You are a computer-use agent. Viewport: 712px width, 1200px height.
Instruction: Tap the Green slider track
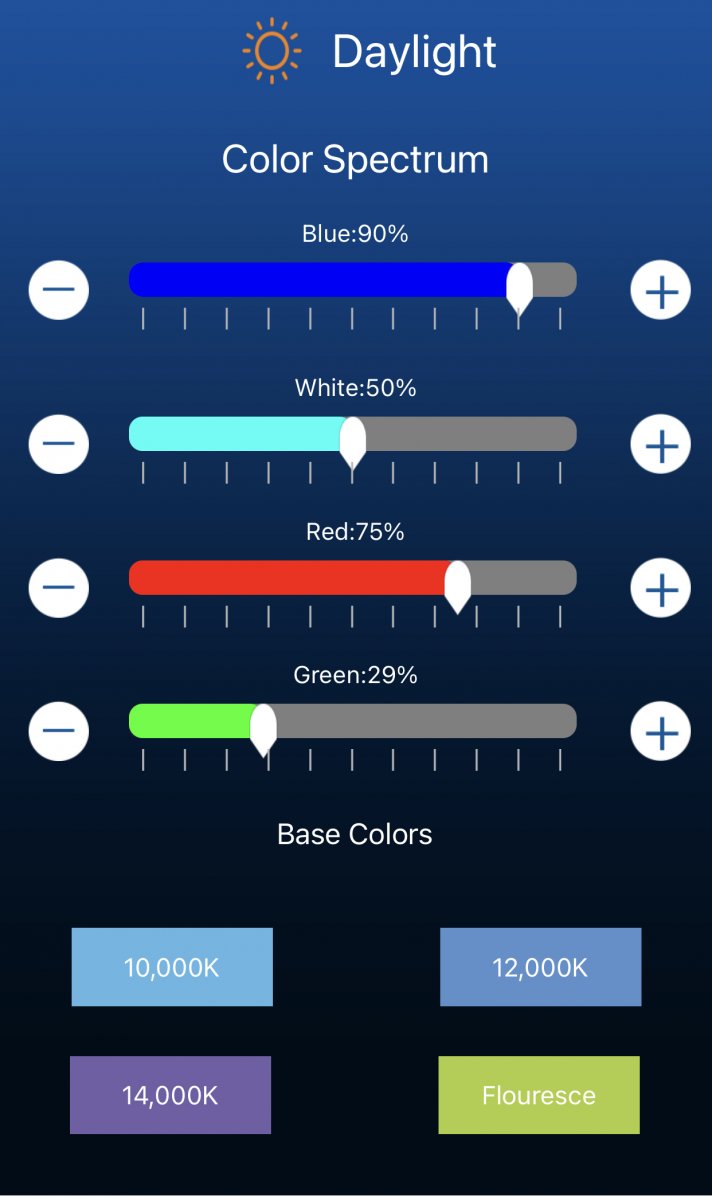click(x=352, y=721)
